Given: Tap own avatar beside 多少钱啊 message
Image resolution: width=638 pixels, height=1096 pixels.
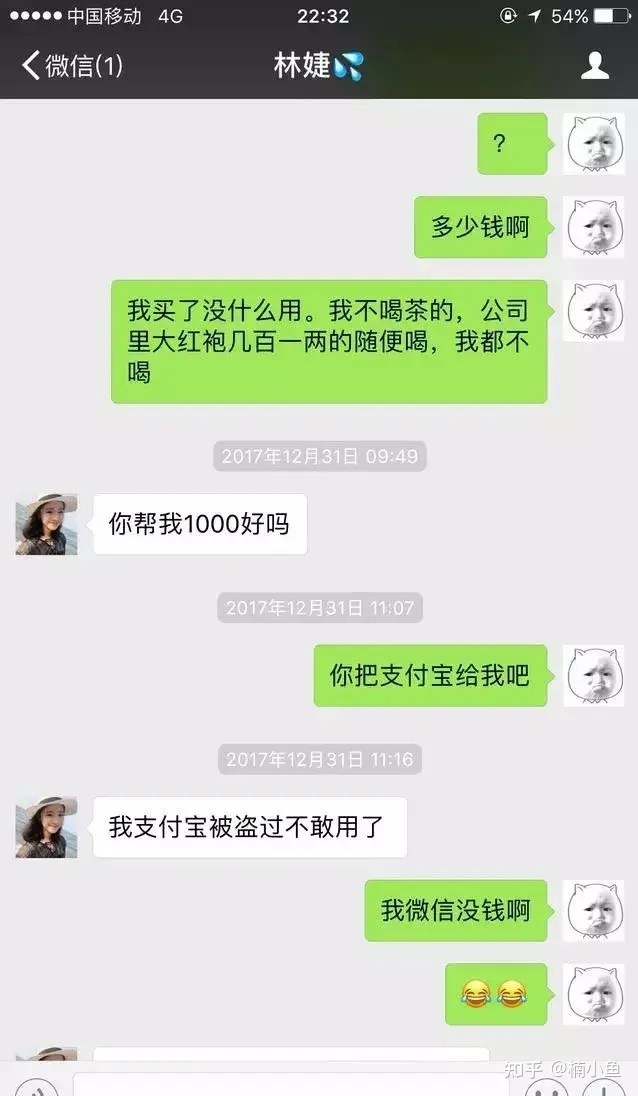Looking at the screenshot, I should 594,227.
